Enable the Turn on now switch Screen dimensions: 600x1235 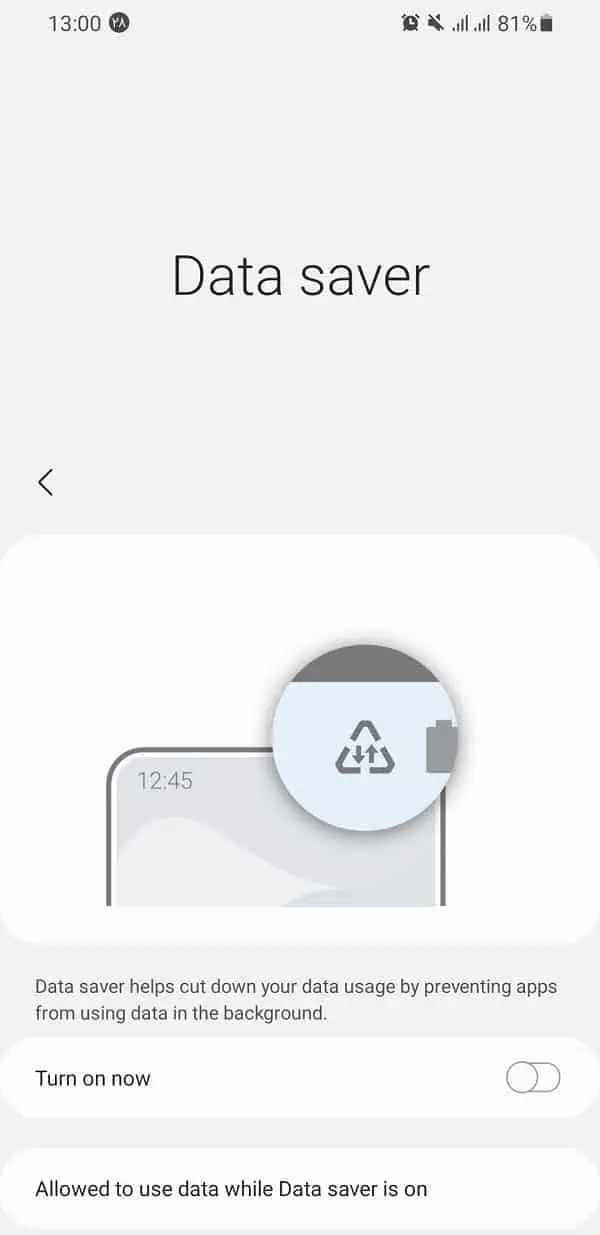coord(532,1078)
